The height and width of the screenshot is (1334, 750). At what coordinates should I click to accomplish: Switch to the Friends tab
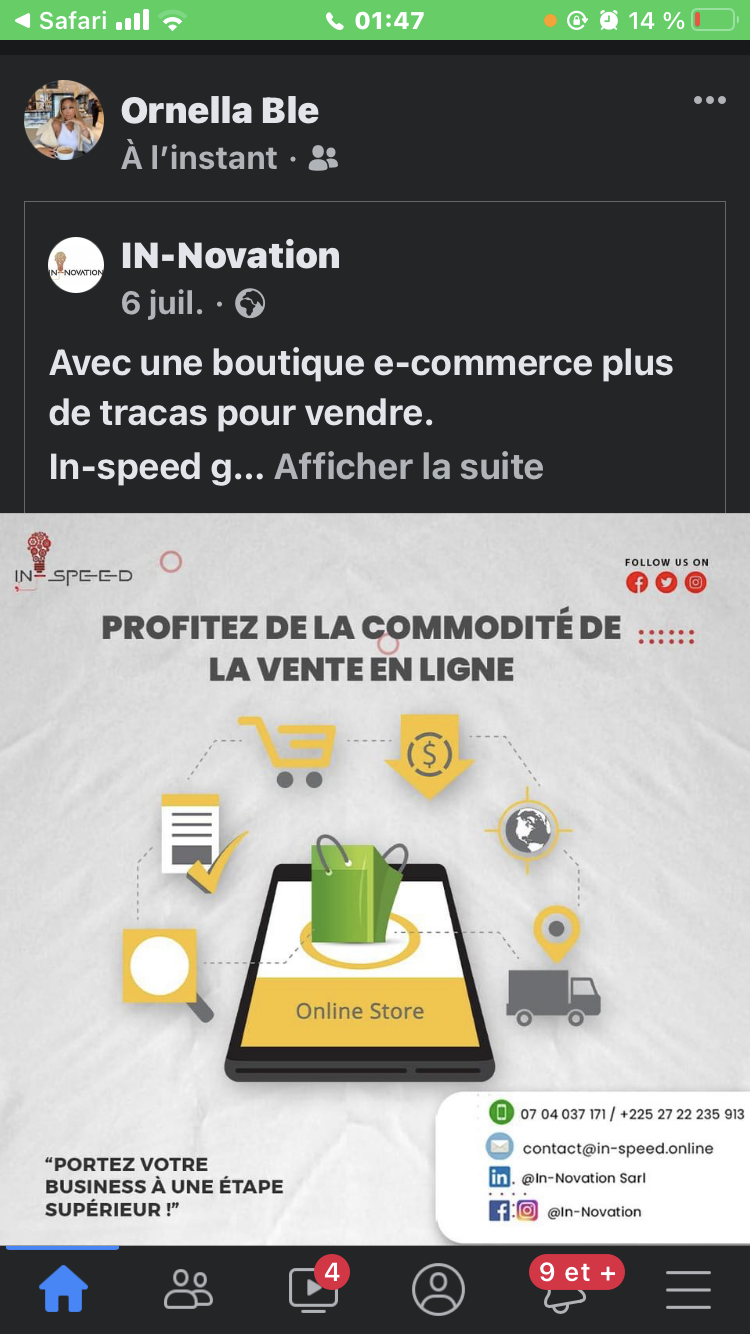[188, 1290]
